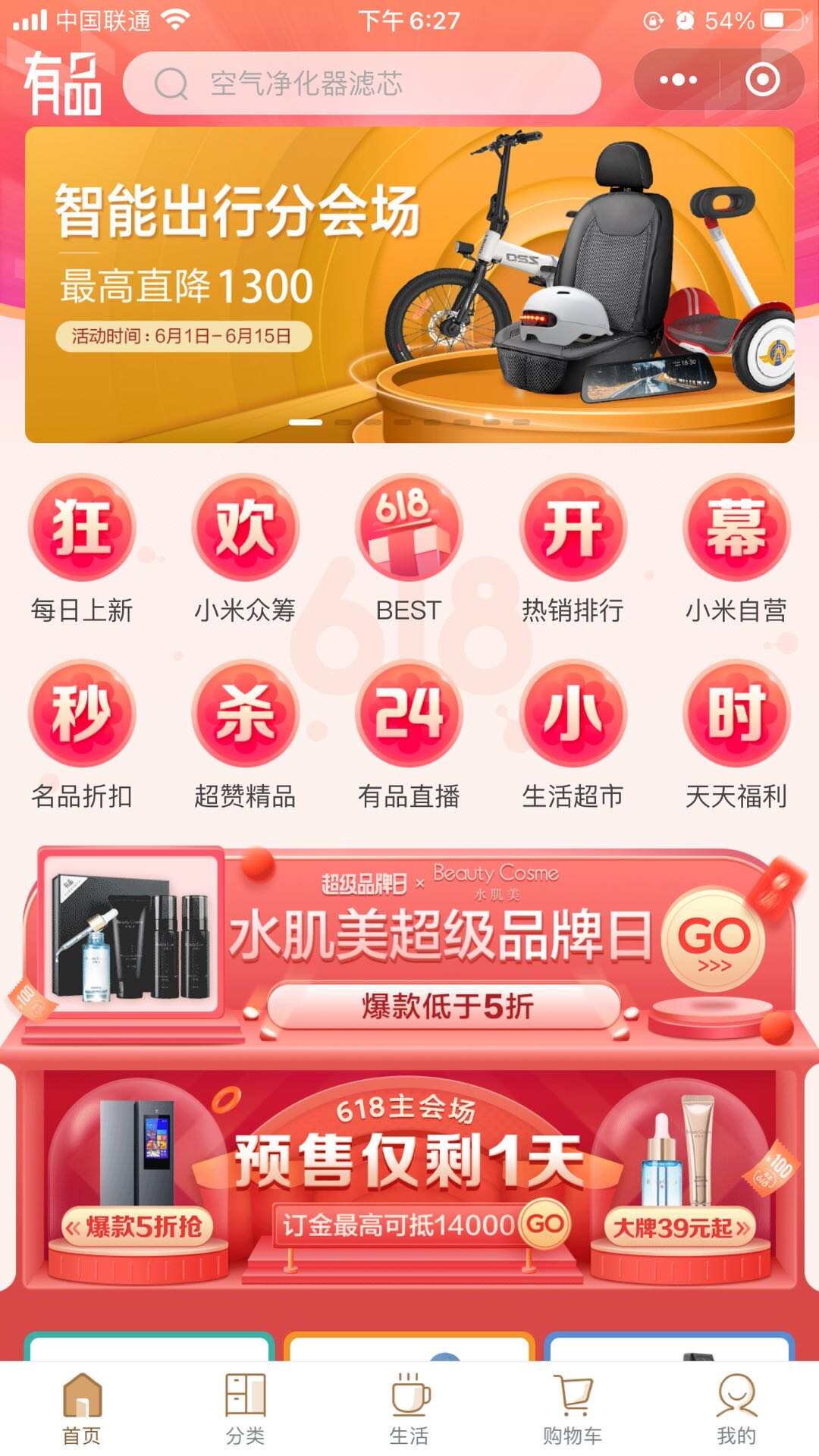Viewport: 819px width, 1456px height.
Task: Open 大牌39元起 beauty deals
Action: pos(680,1226)
